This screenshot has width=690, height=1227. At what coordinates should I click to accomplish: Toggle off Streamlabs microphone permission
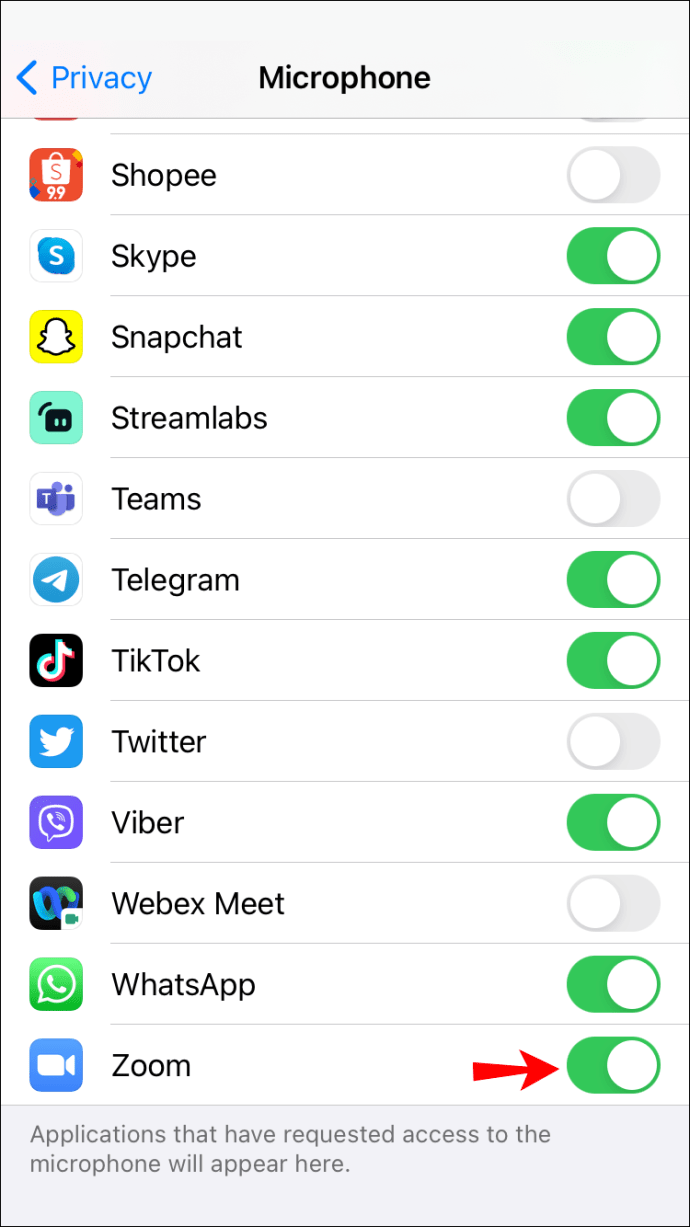[x=614, y=418]
